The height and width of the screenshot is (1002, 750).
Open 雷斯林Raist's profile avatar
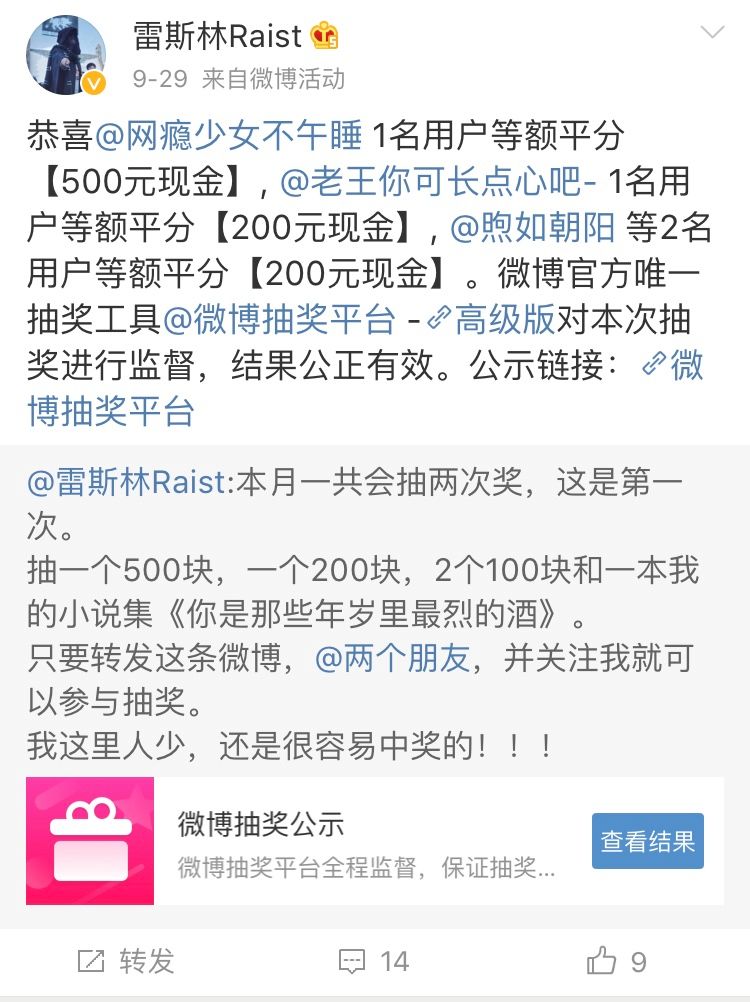click(66, 55)
